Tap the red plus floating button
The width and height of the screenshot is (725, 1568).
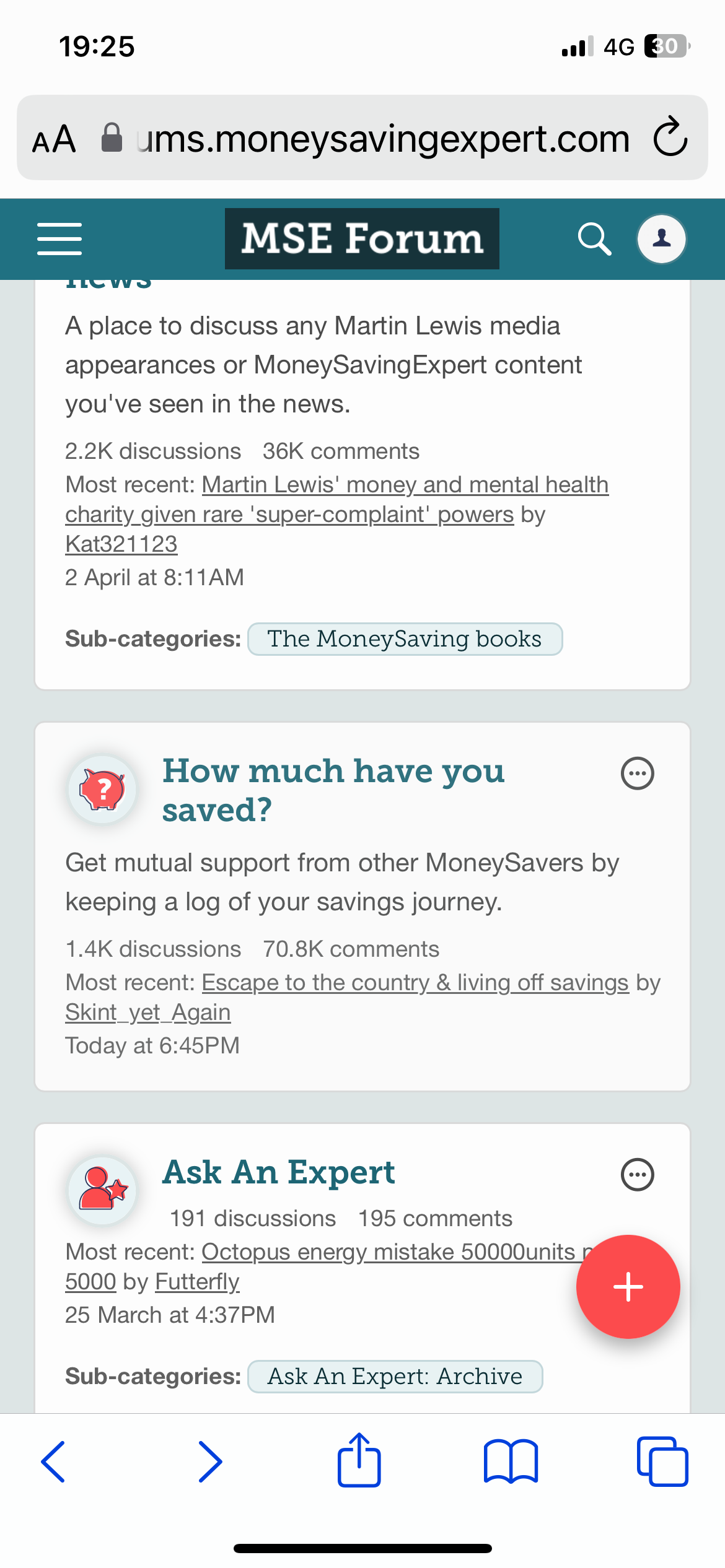coord(628,1287)
